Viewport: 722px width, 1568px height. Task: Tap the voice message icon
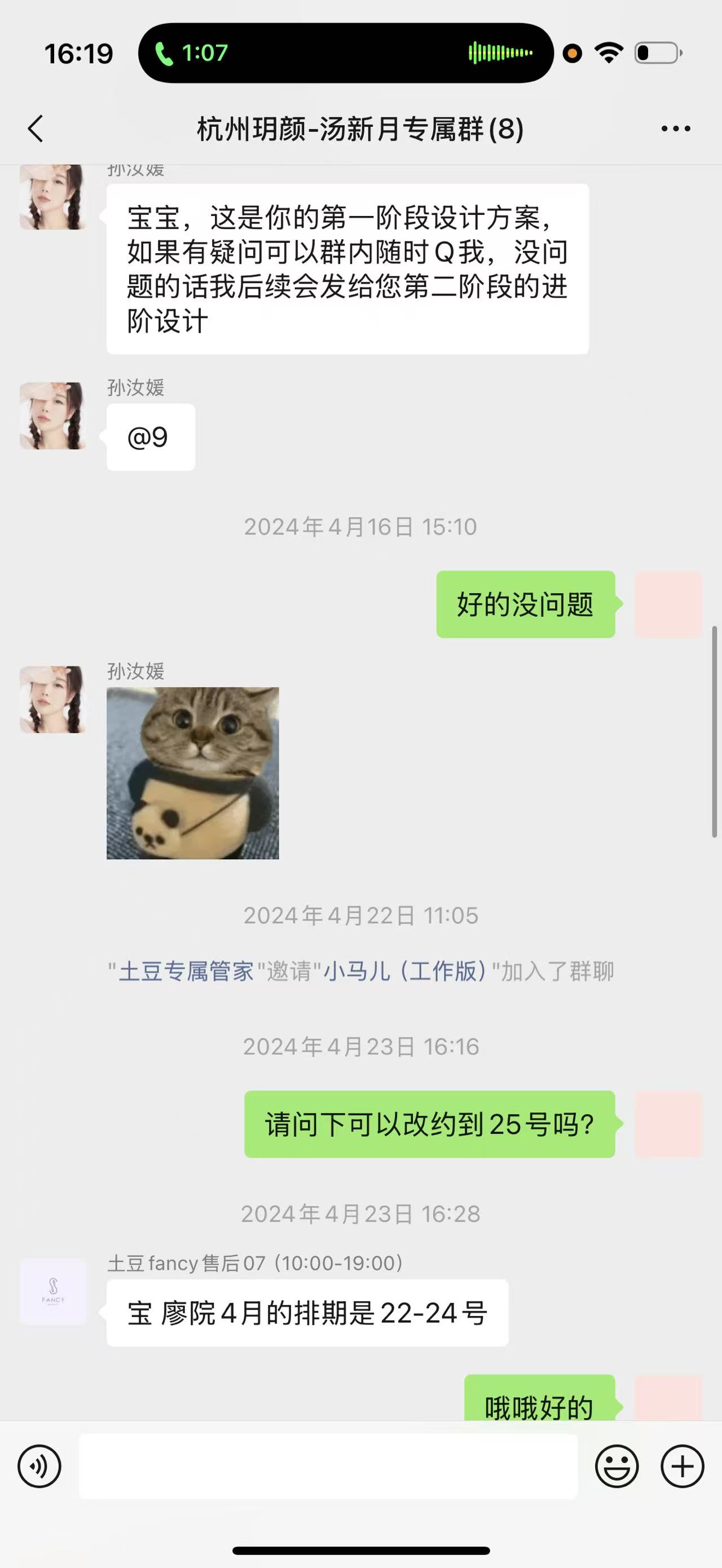pyautogui.click(x=39, y=1465)
